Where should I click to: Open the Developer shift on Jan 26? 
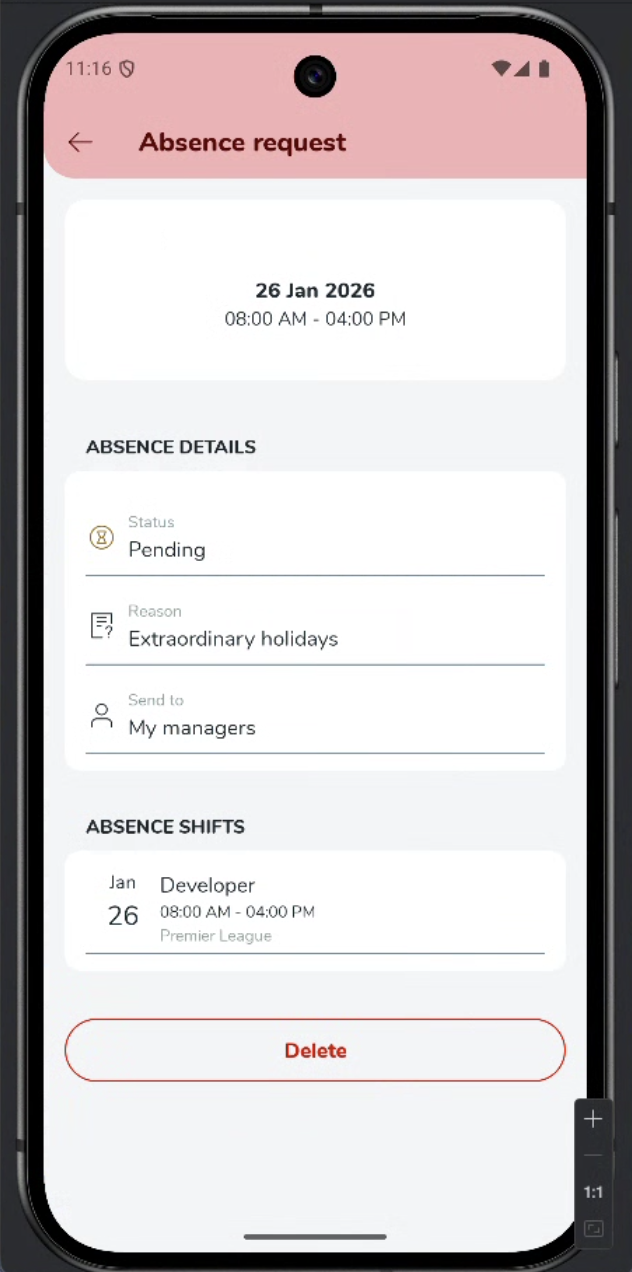[x=315, y=910]
